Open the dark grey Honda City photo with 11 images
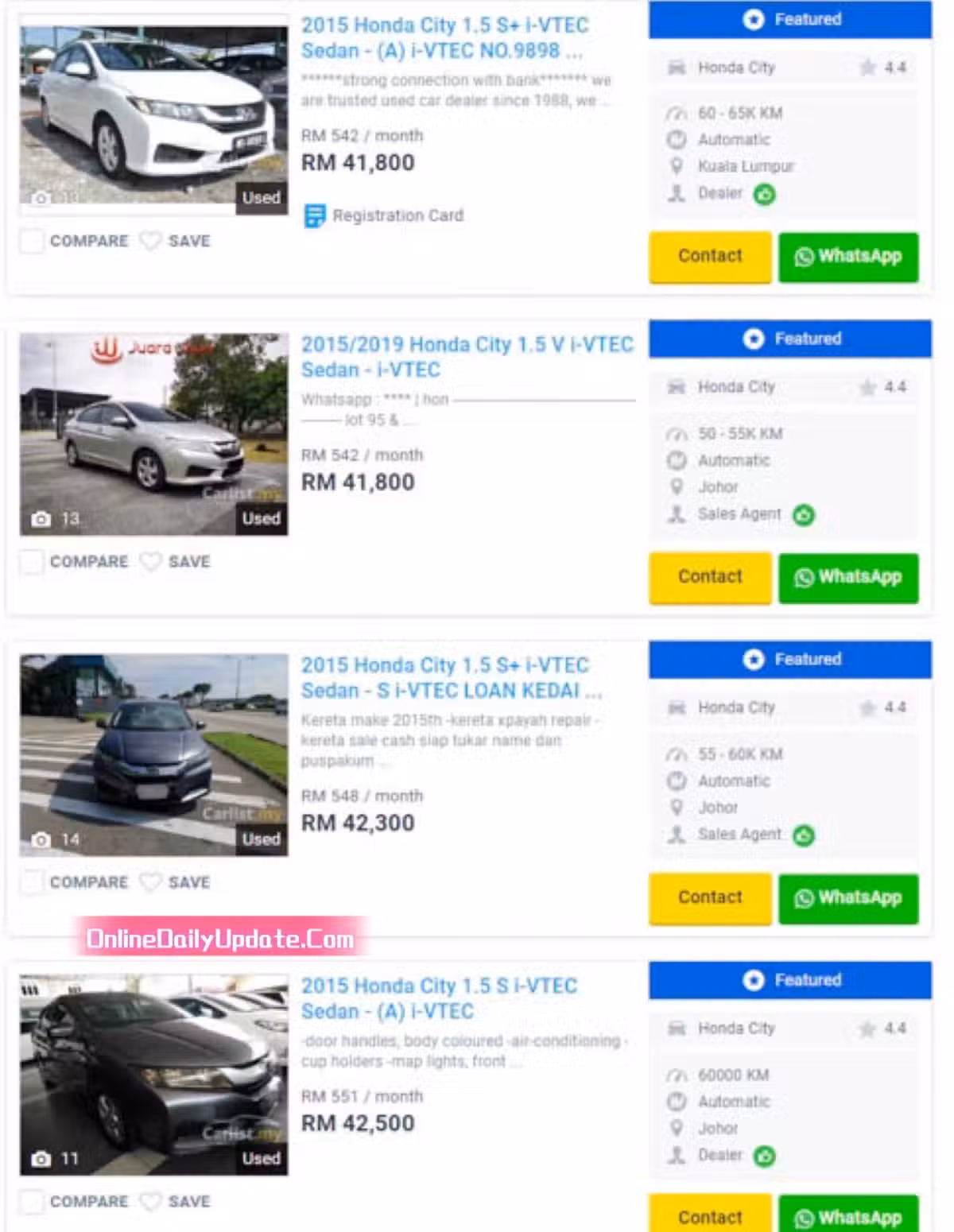The width and height of the screenshot is (954, 1232). point(153,1075)
